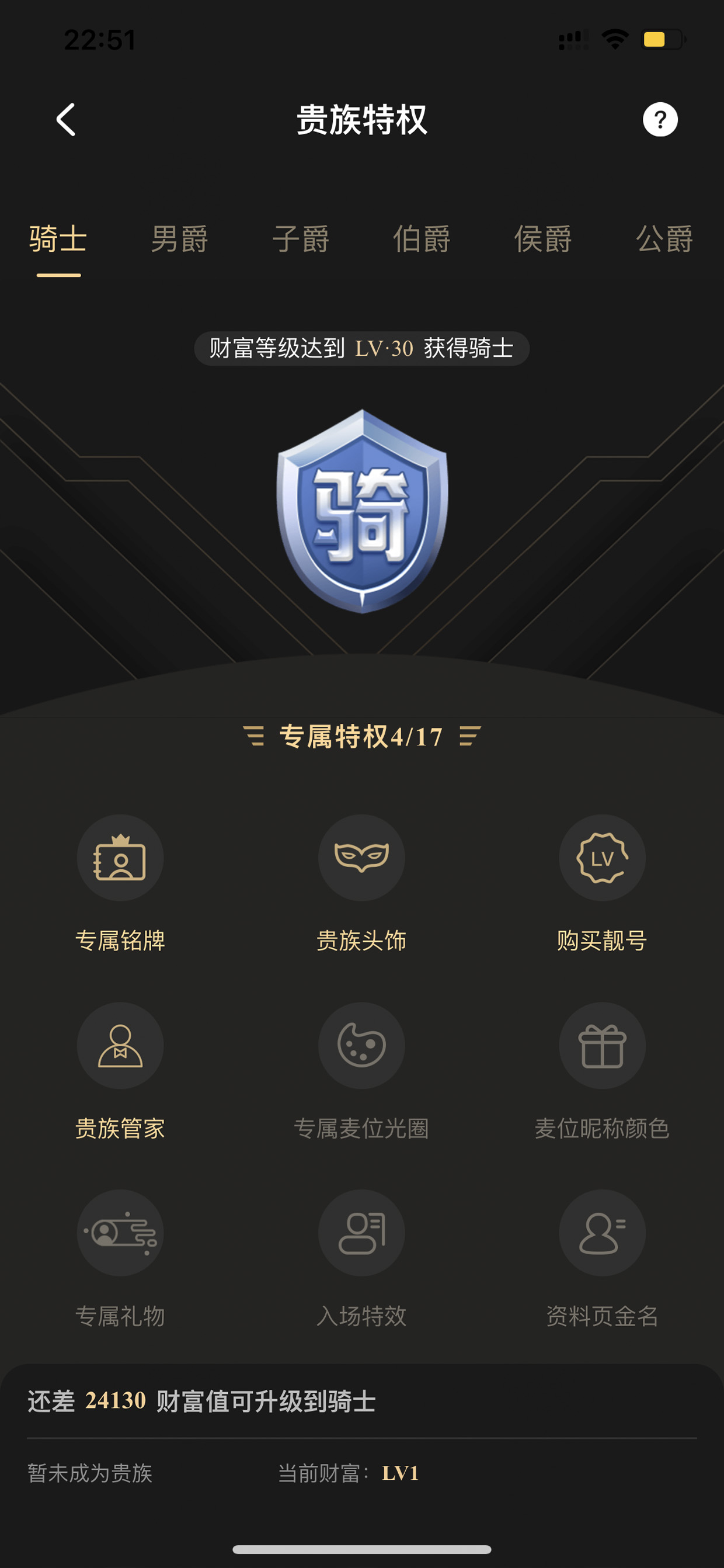Switch to the 子爵 tab
The width and height of the screenshot is (724, 1568).
click(x=301, y=238)
